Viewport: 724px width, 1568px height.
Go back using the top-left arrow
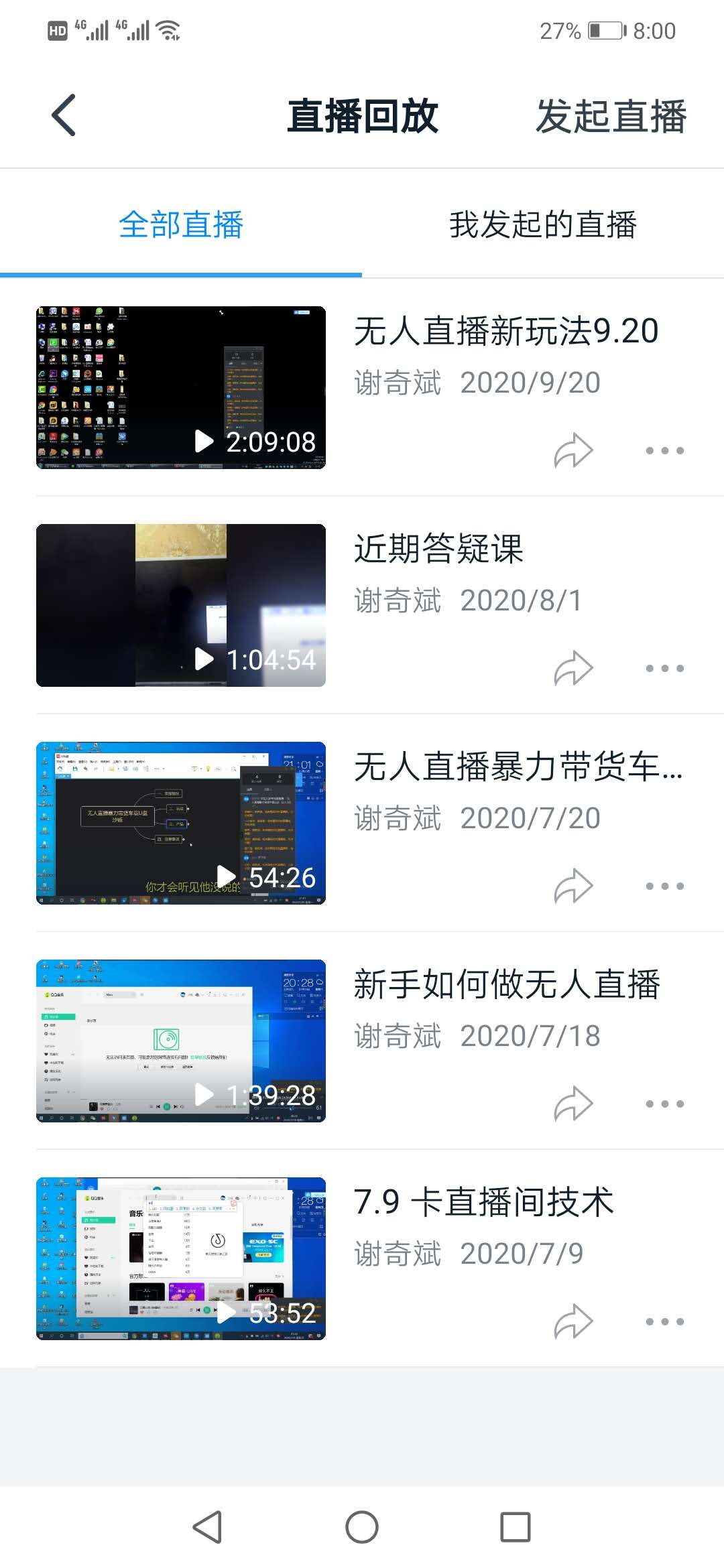[x=64, y=116]
